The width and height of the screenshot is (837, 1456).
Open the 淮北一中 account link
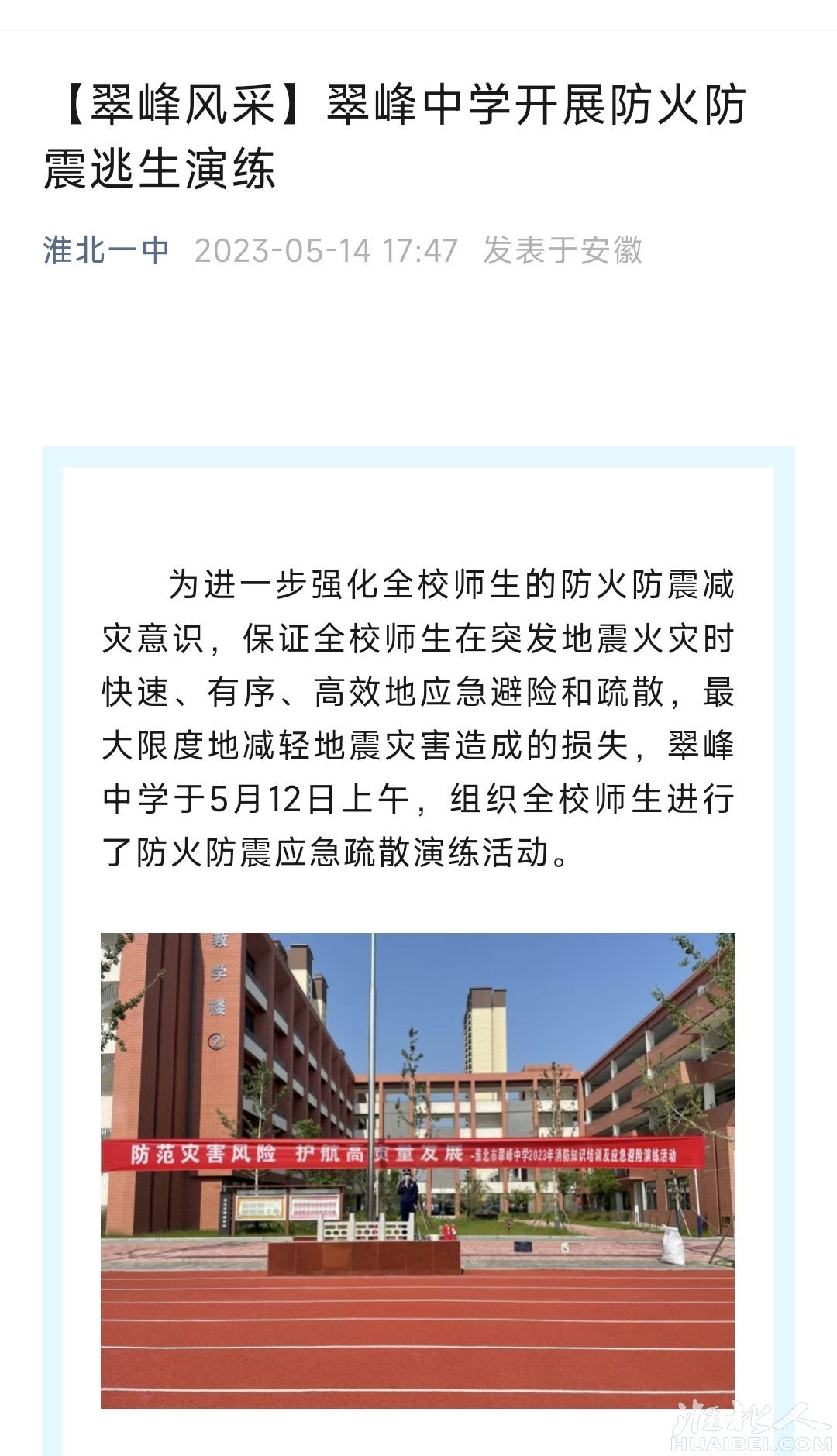click(106, 250)
